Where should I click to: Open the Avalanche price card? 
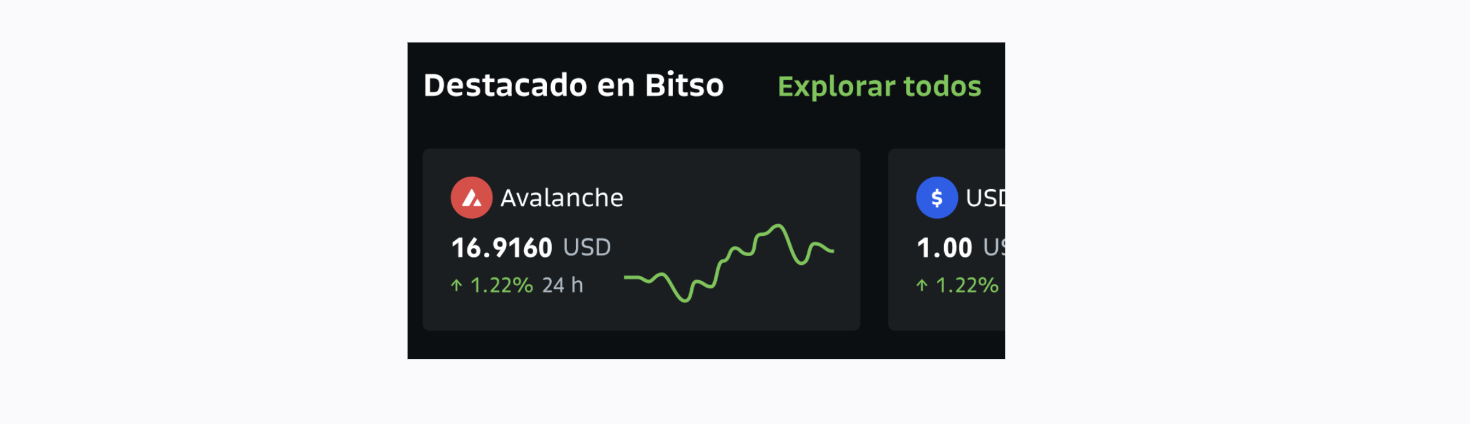point(640,239)
